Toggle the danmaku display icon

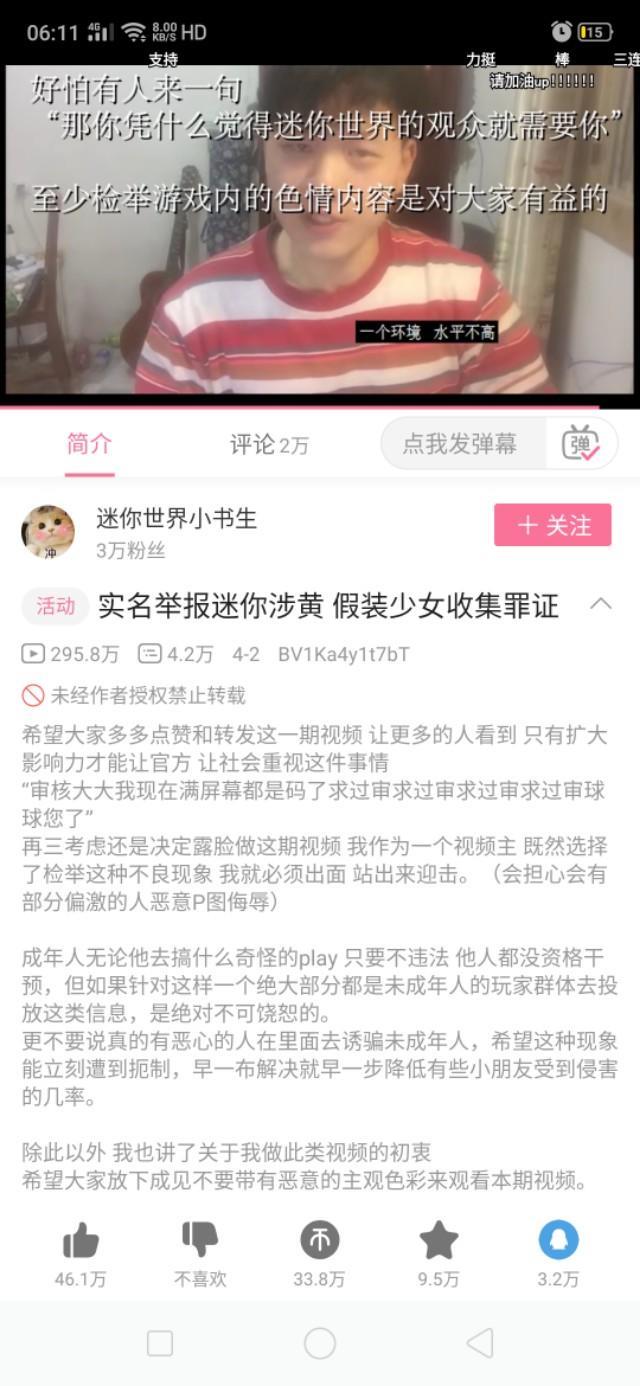click(x=581, y=444)
